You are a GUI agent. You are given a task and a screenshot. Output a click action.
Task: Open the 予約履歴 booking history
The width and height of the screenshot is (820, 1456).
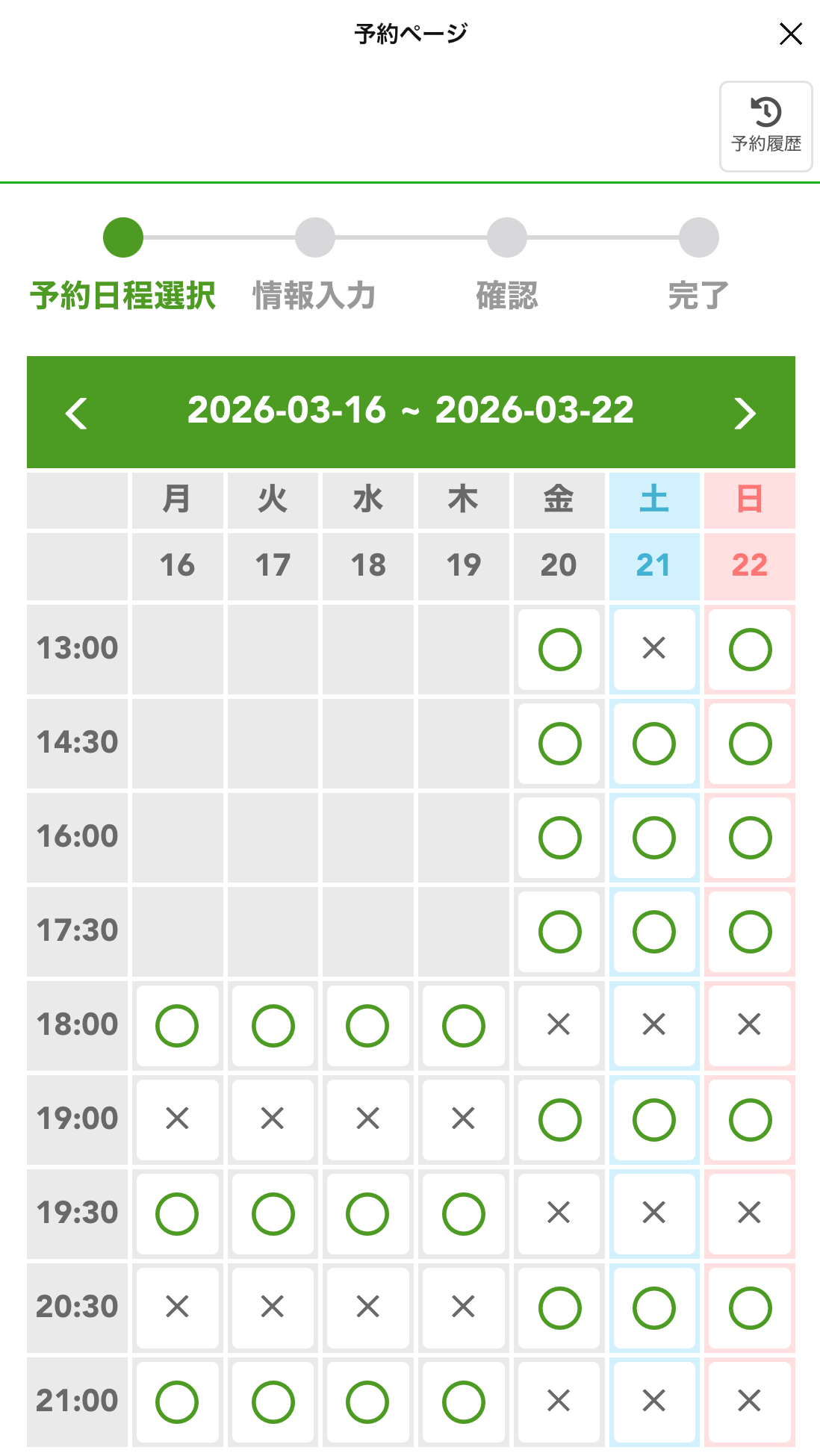click(765, 125)
